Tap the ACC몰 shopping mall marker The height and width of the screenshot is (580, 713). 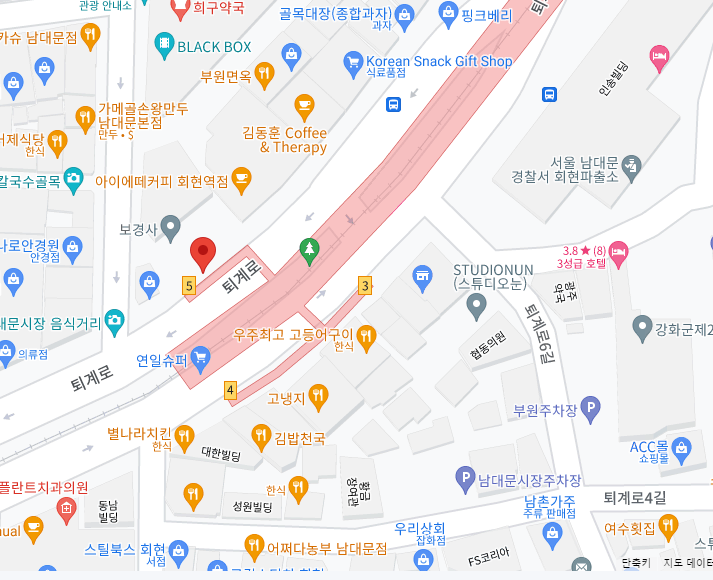click(x=681, y=451)
